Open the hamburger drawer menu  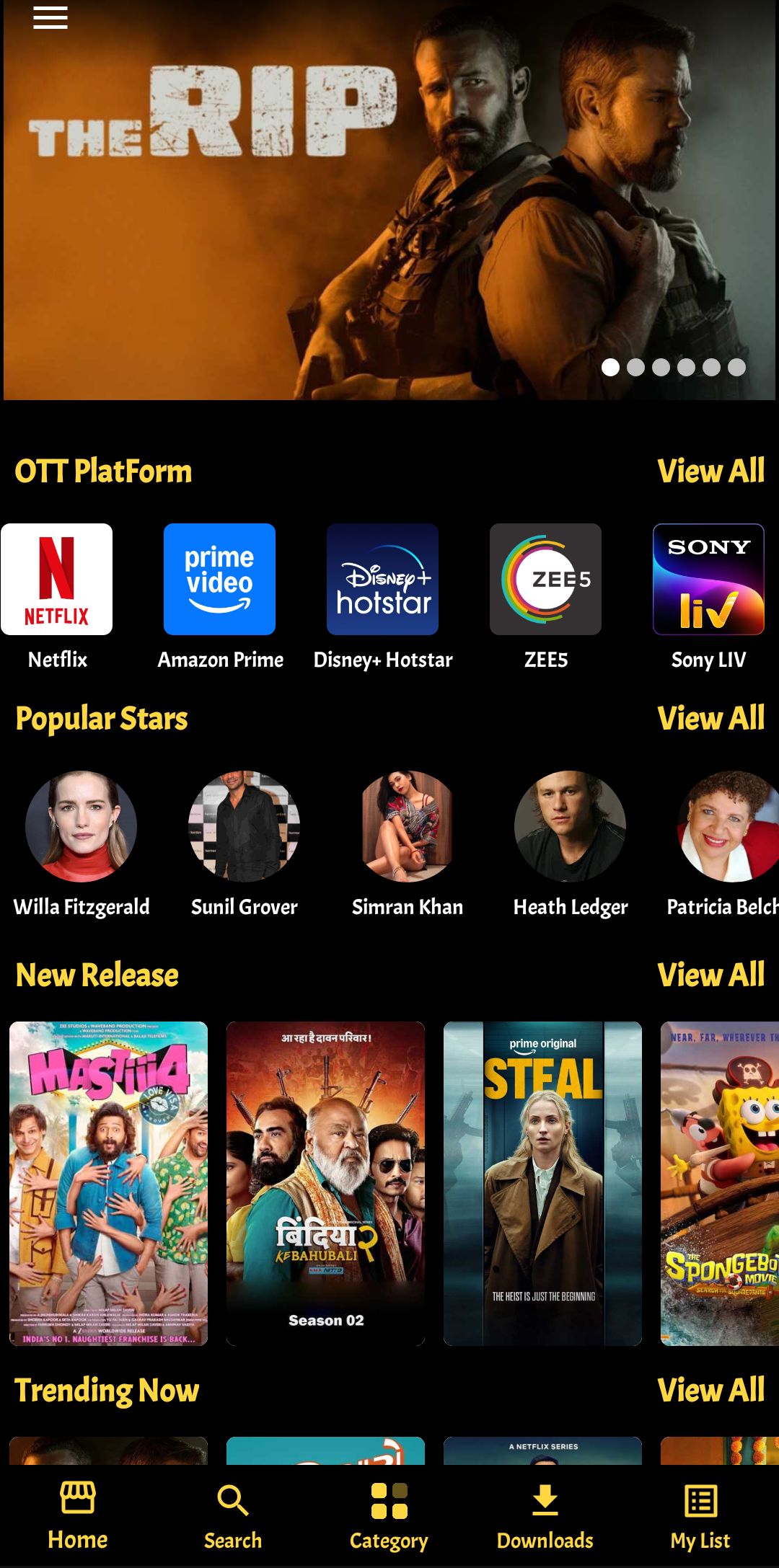click(x=50, y=17)
